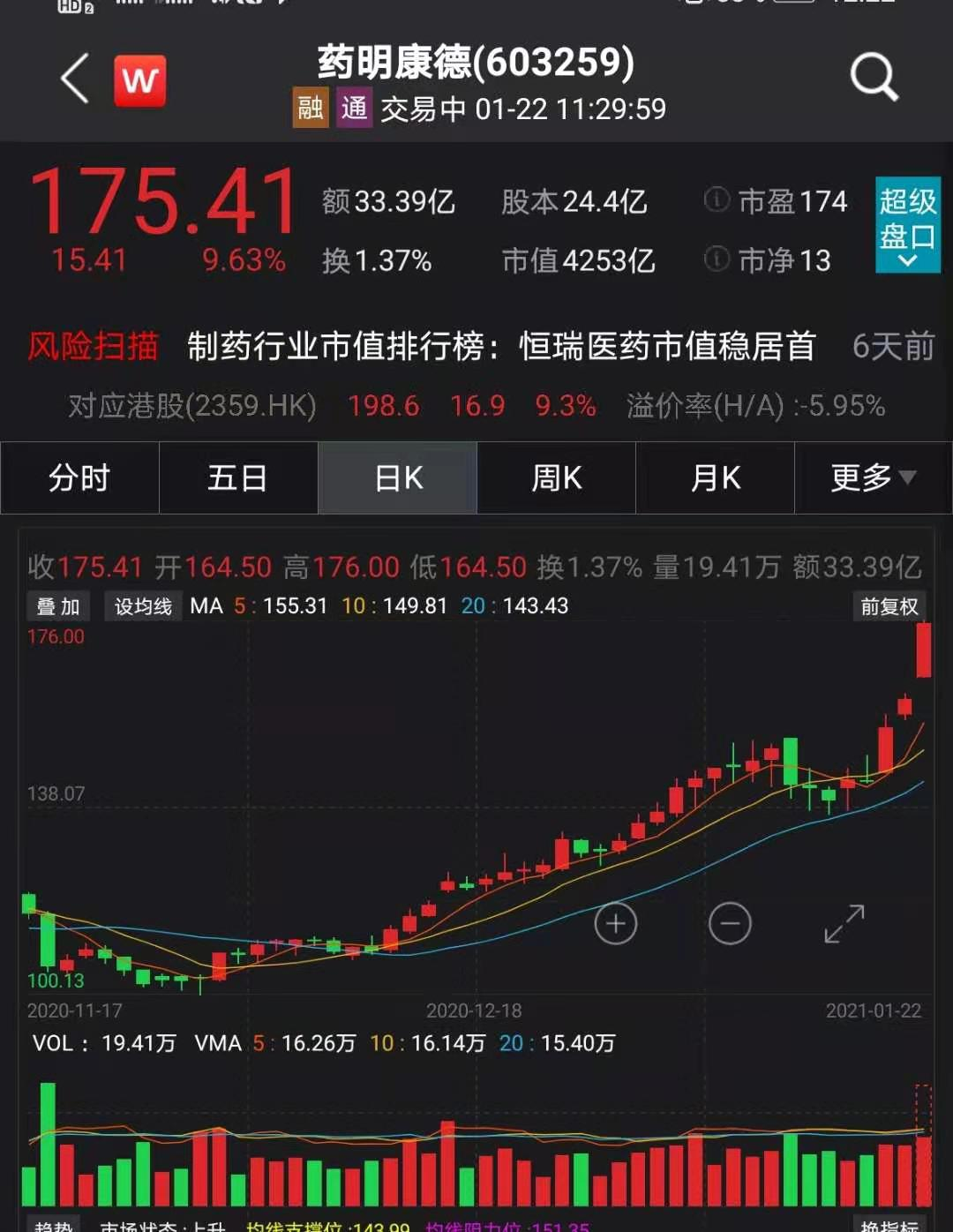Switch to the 周K chart tab
The height and width of the screenshot is (1232, 953).
[x=557, y=477]
